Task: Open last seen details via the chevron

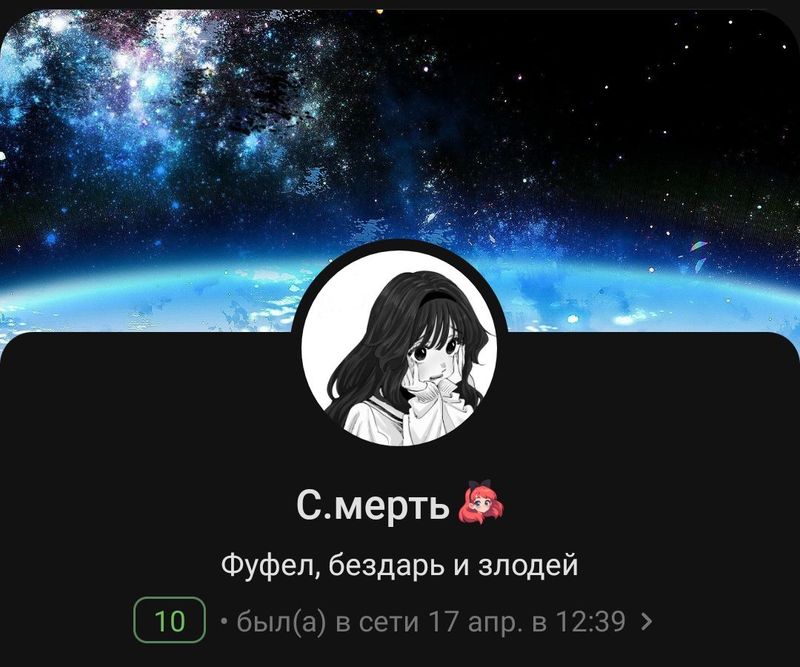Action: click(646, 622)
